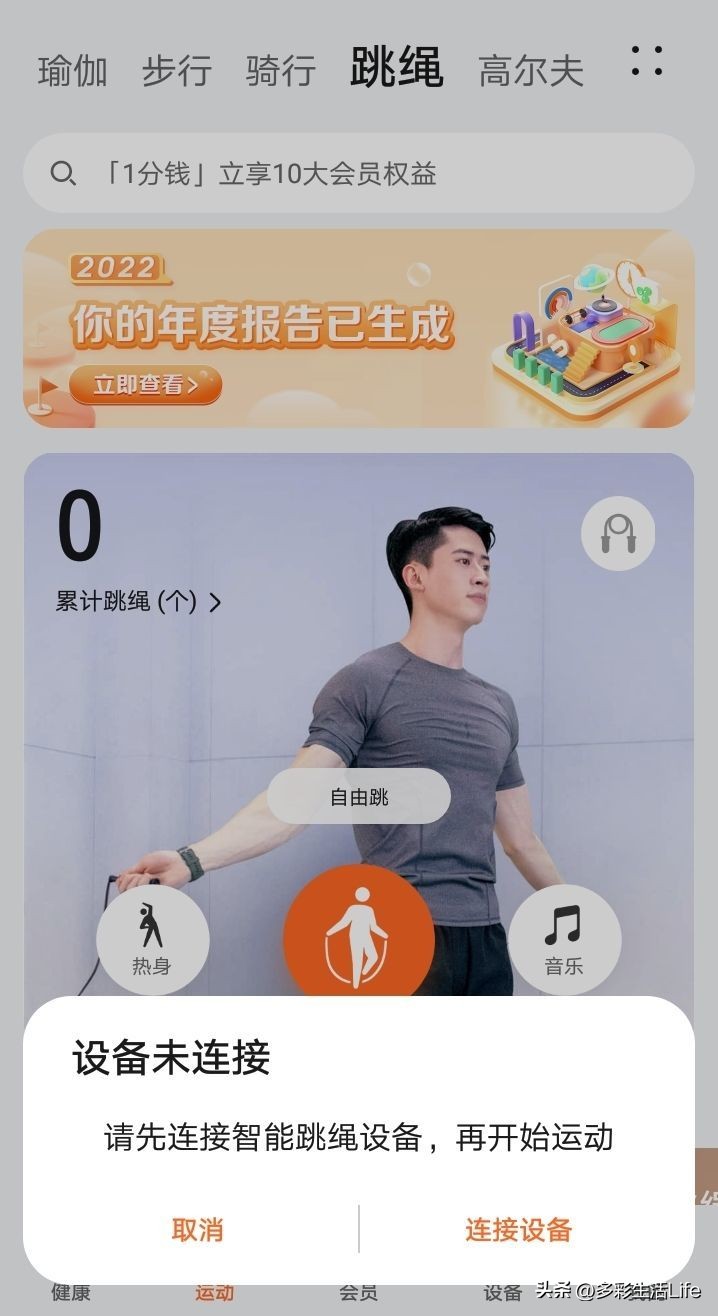The image size is (718, 1316).
Task: Switch to the 瑜伽 tab
Action: (73, 70)
